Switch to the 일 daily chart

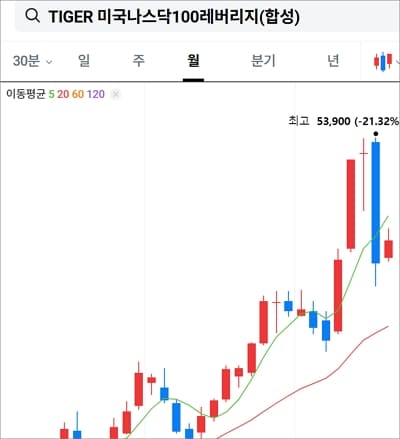(84, 61)
